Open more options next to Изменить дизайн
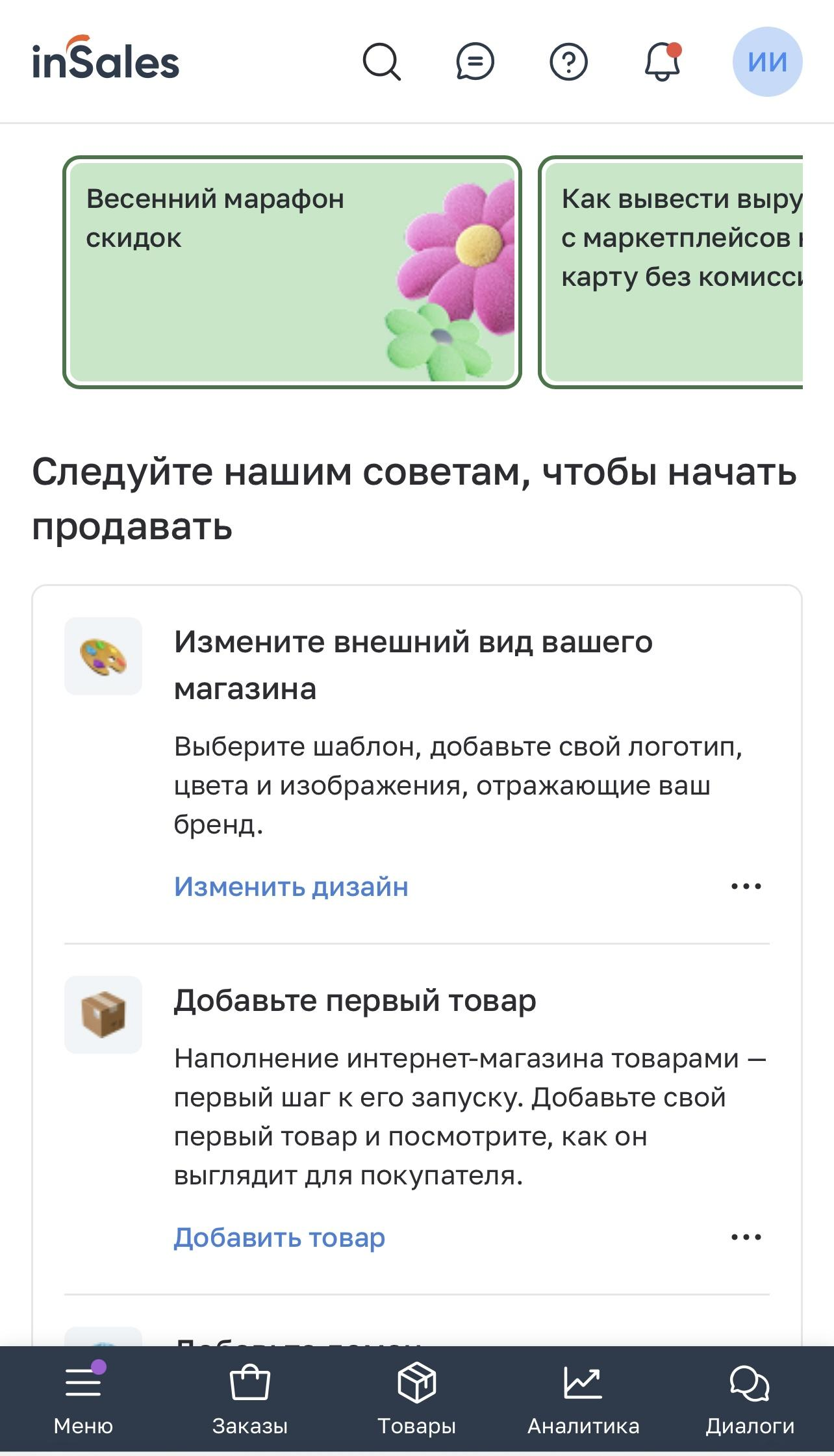Image resolution: width=834 pixels, height=1456 pixels. tap(746, 886)
